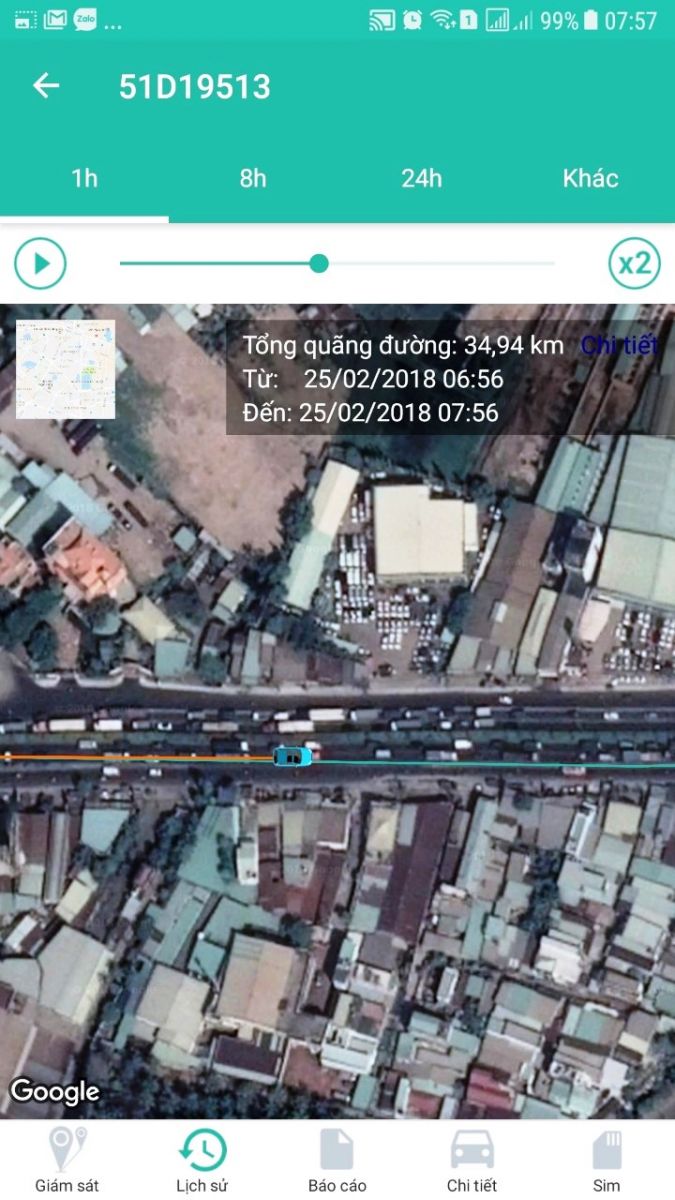
Task: Change playback speed with x2 button
Action: 634,264
